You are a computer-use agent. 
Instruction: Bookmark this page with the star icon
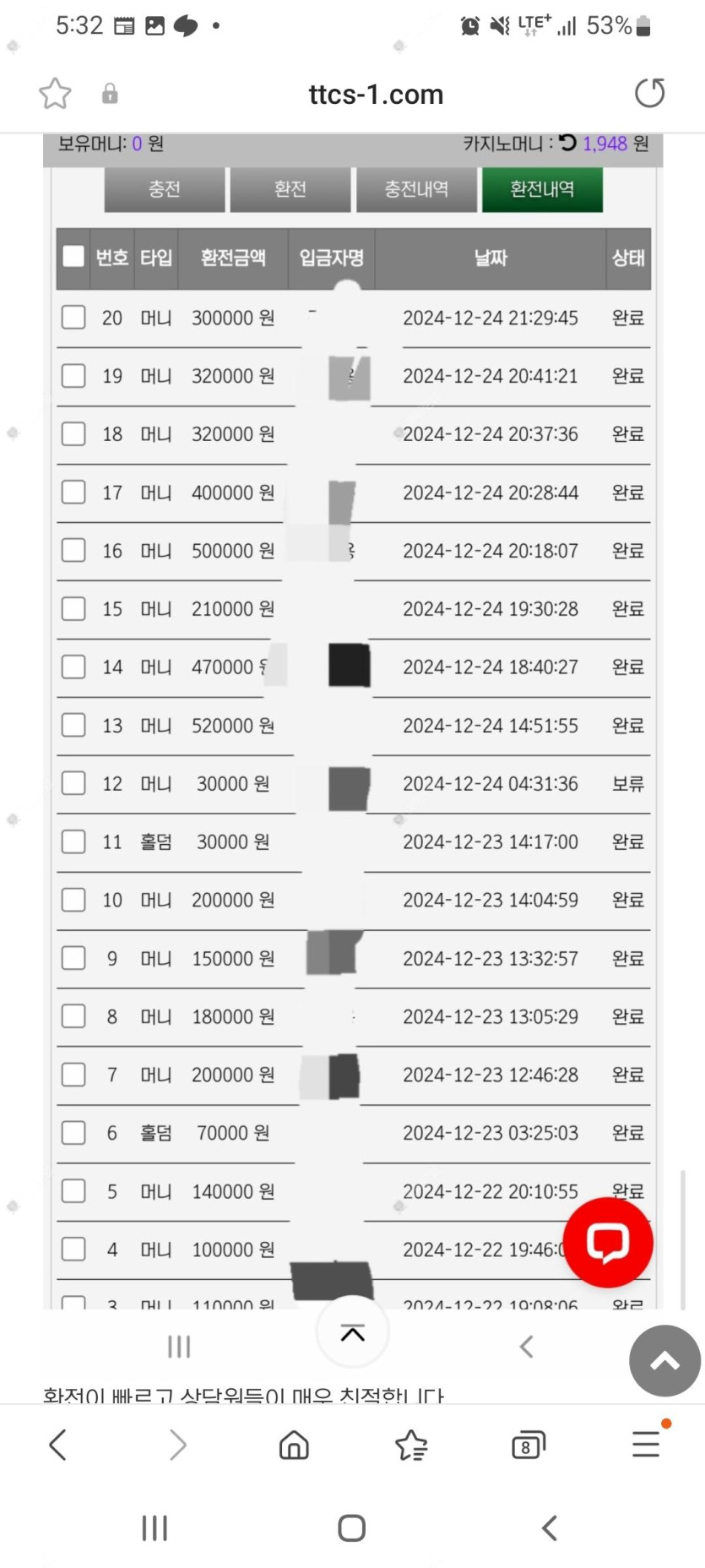pyautogui.click(x=55, y=94)
